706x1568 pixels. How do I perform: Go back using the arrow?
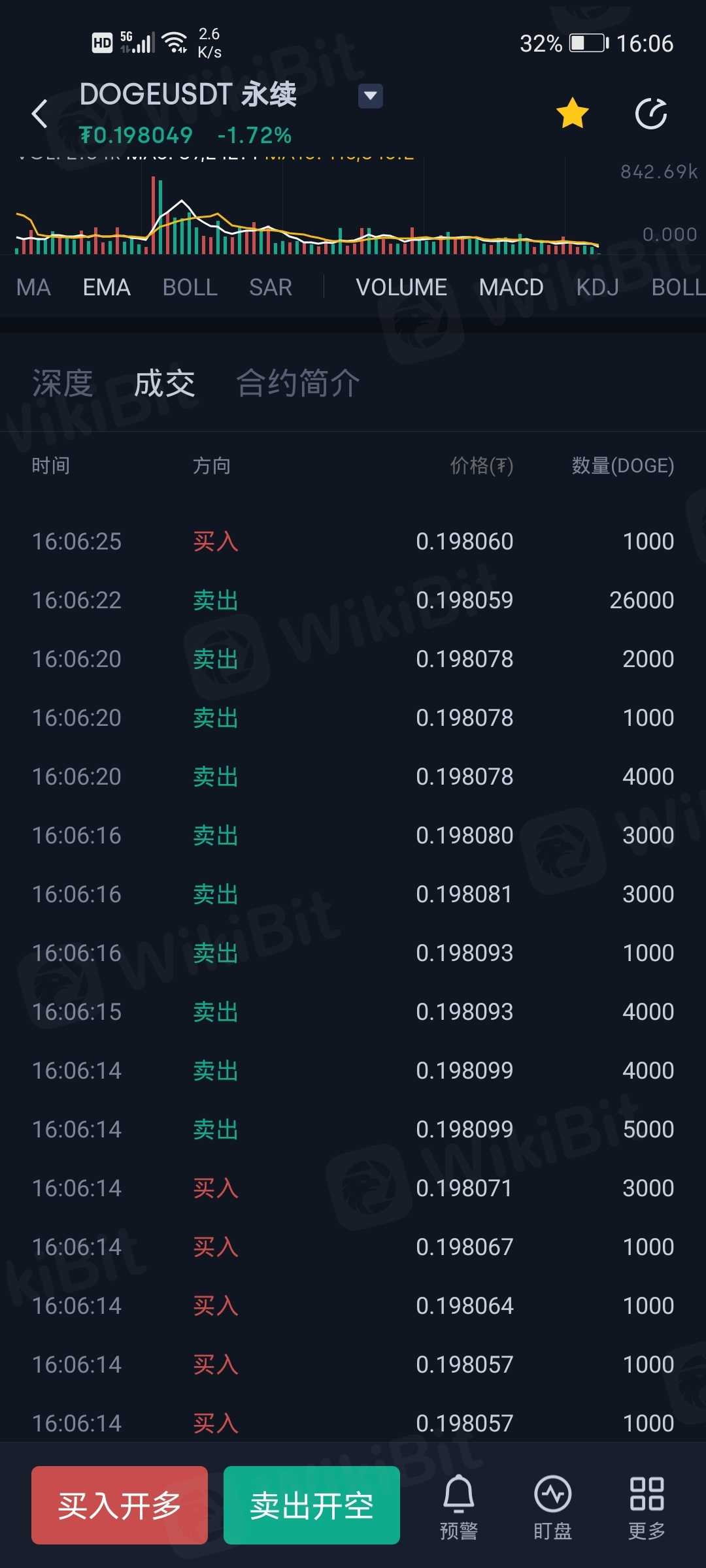pyautogui.click(x=41, y=114)
